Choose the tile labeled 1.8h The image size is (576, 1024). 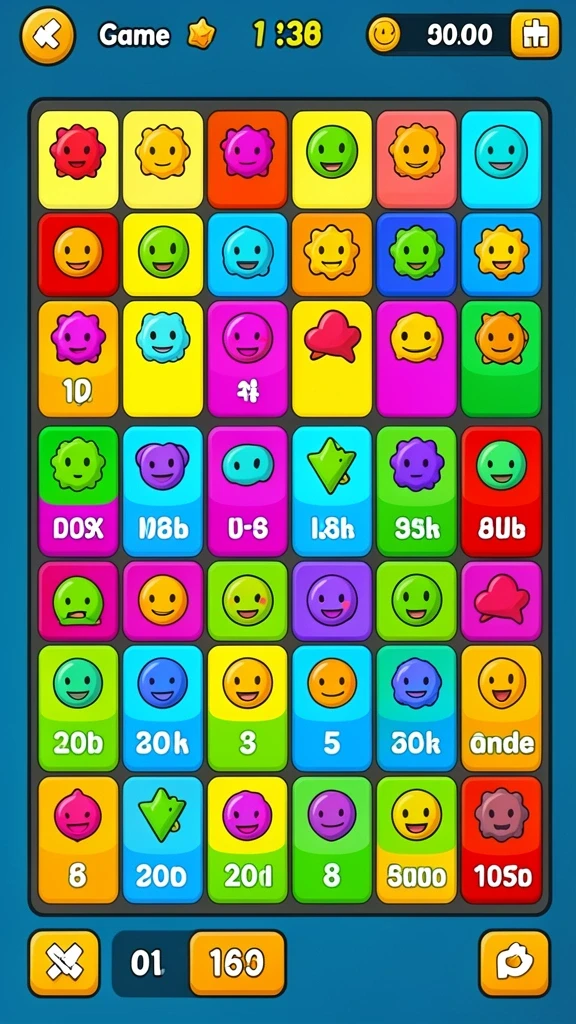pyautogui.click(x=332, y=491)
